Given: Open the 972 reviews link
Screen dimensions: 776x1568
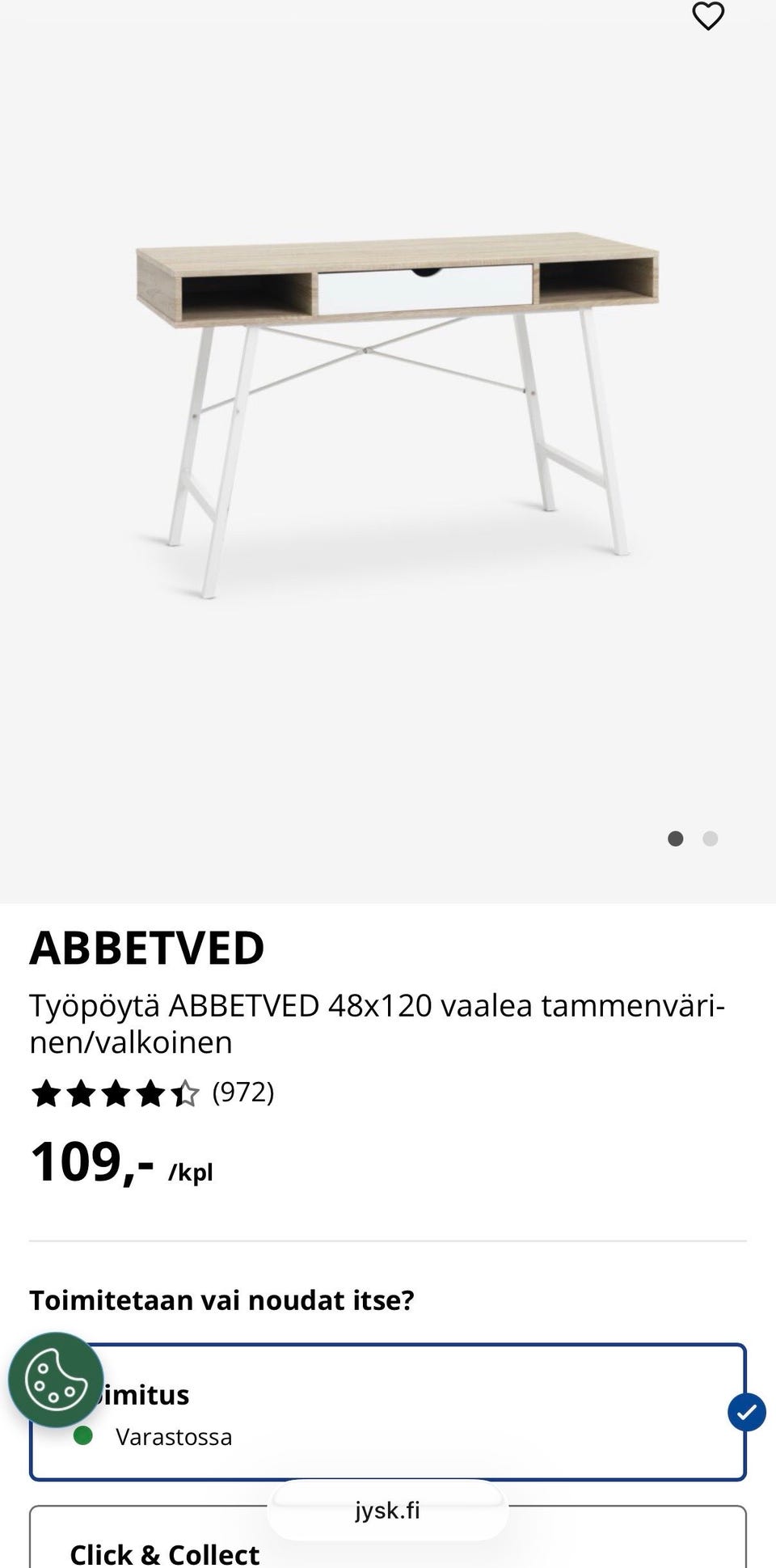Looking at the screenshot, I should click(242, 1093).
